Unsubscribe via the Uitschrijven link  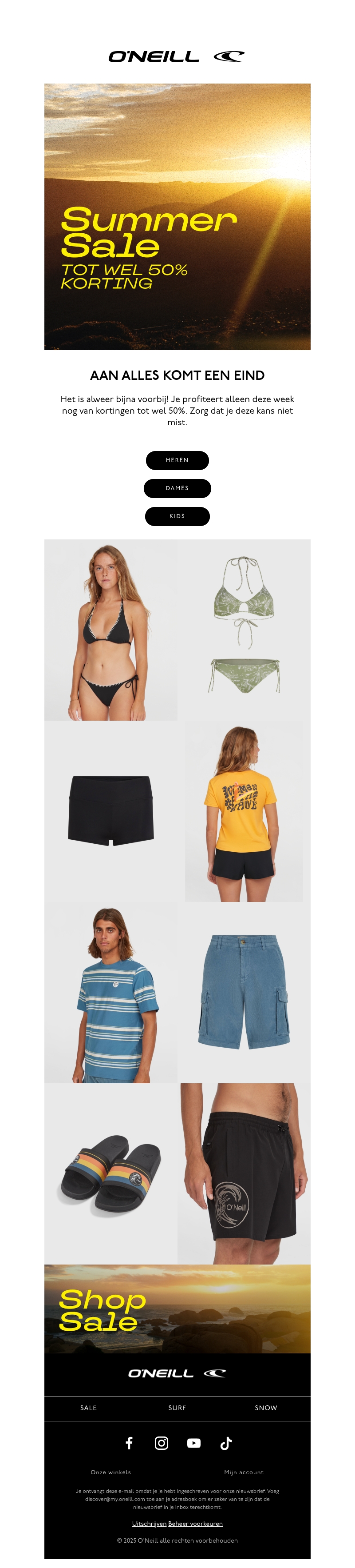[149, 1524]
